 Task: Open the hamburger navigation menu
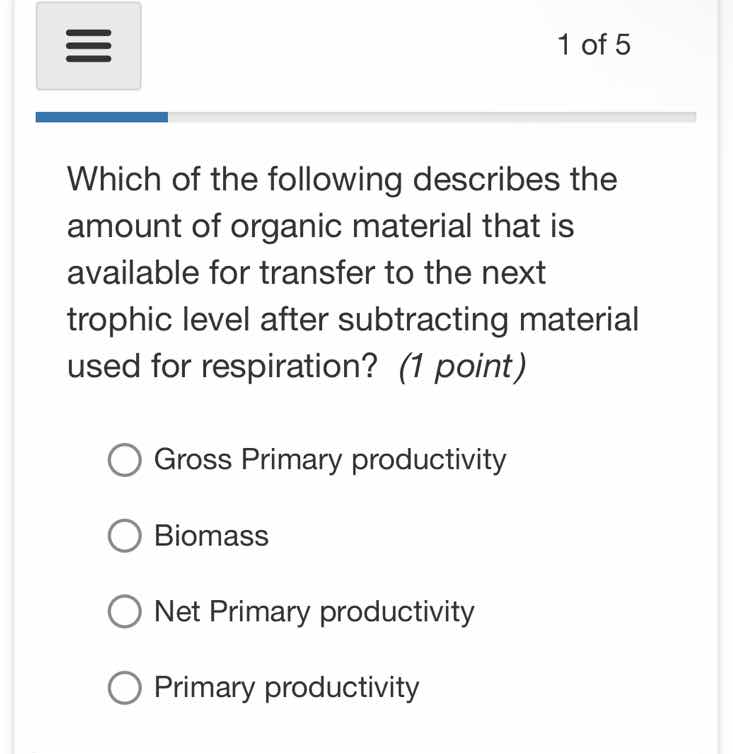point(88,45)
